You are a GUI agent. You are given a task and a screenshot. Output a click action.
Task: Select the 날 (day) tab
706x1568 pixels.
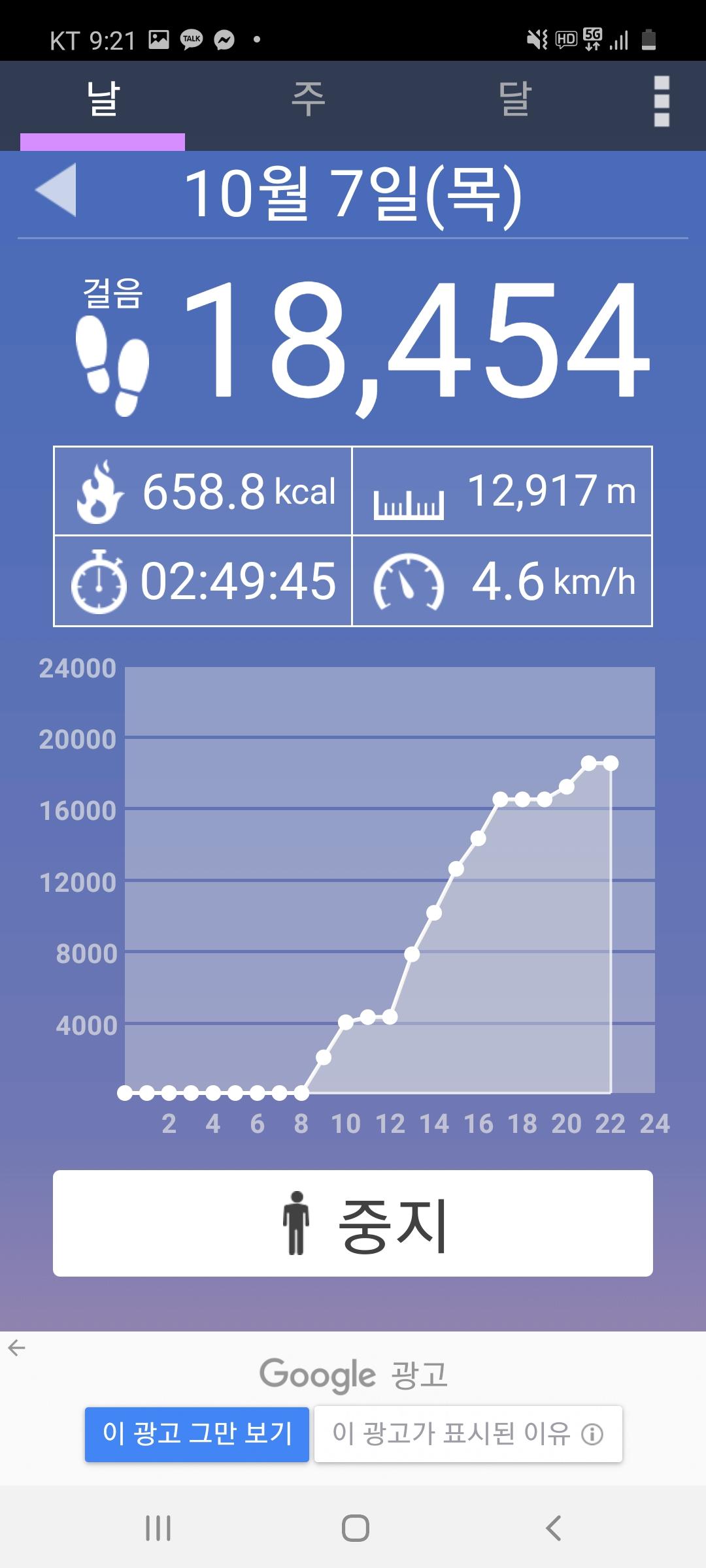[x=103, y=100]
